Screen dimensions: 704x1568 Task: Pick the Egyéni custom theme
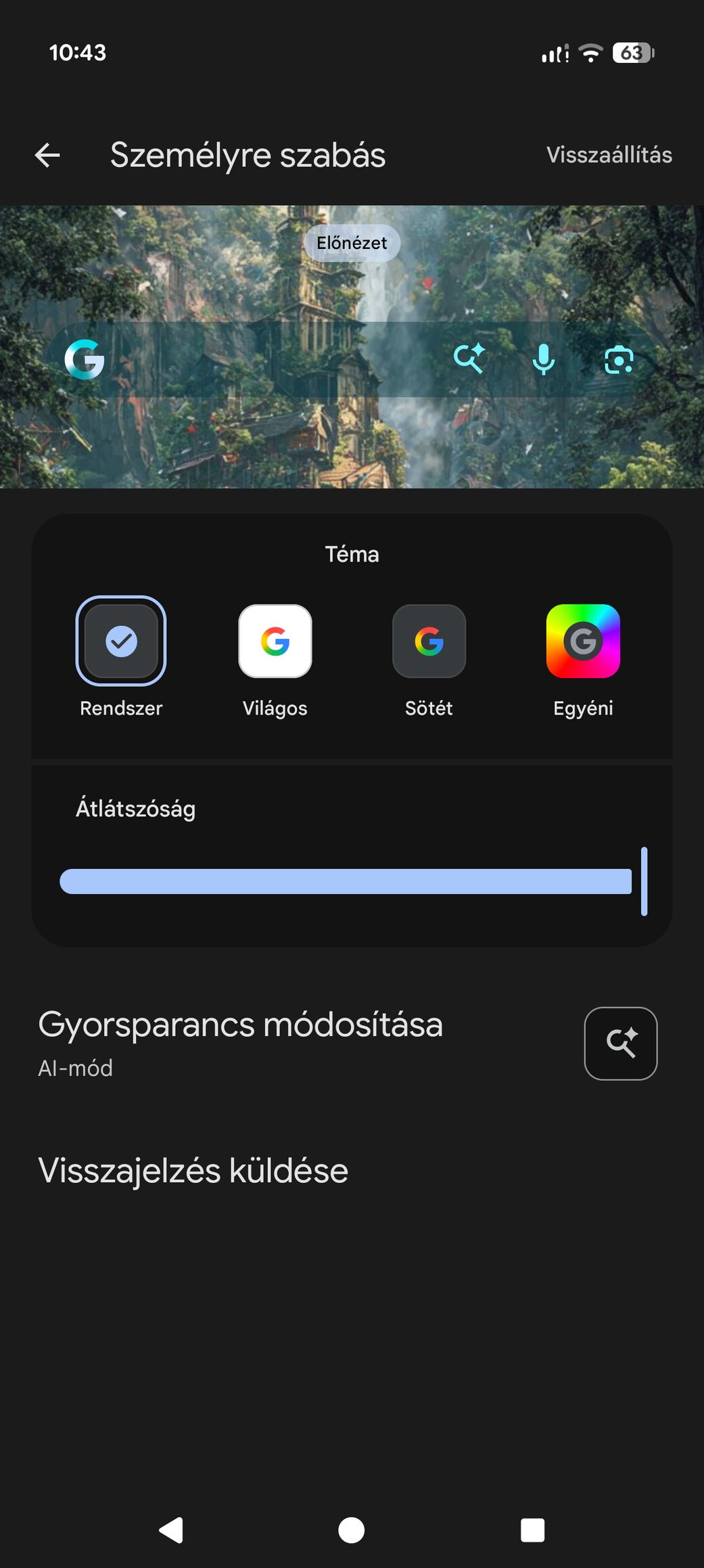tap(583, 642)
